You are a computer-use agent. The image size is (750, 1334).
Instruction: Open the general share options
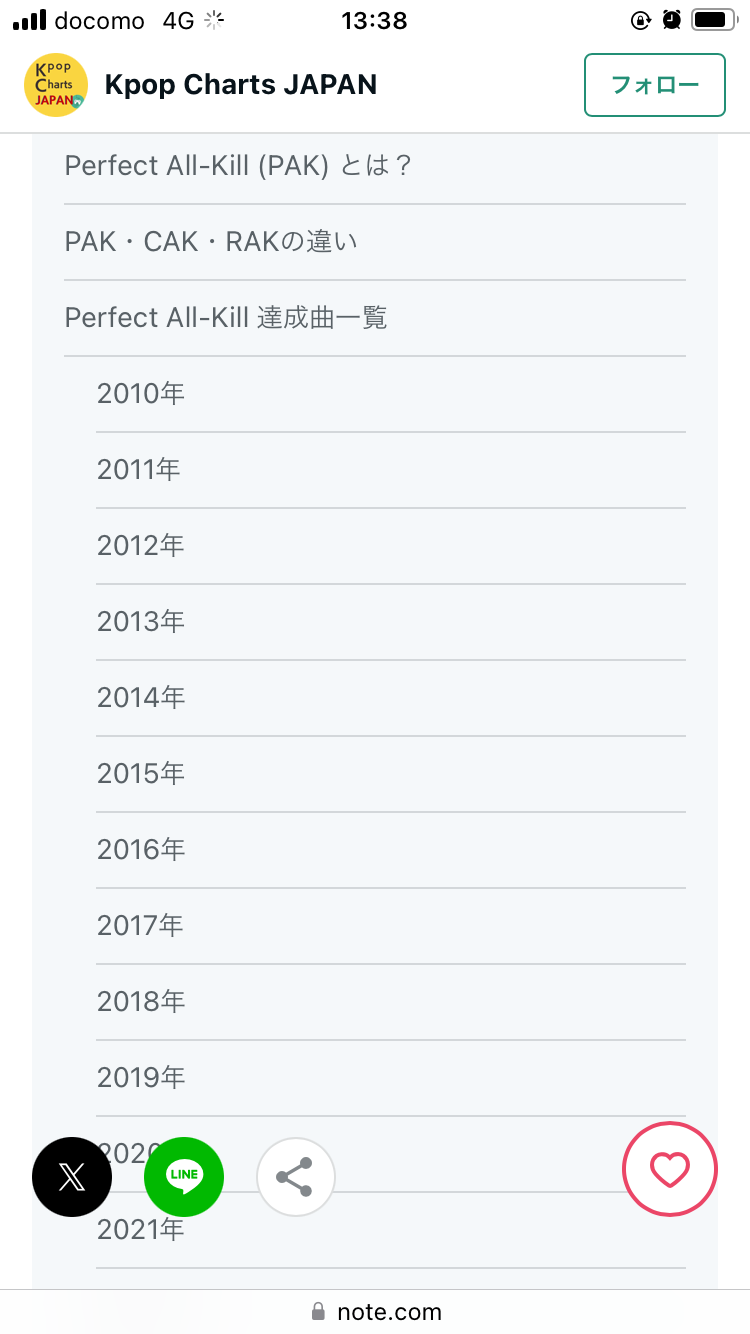point(296,1177)
